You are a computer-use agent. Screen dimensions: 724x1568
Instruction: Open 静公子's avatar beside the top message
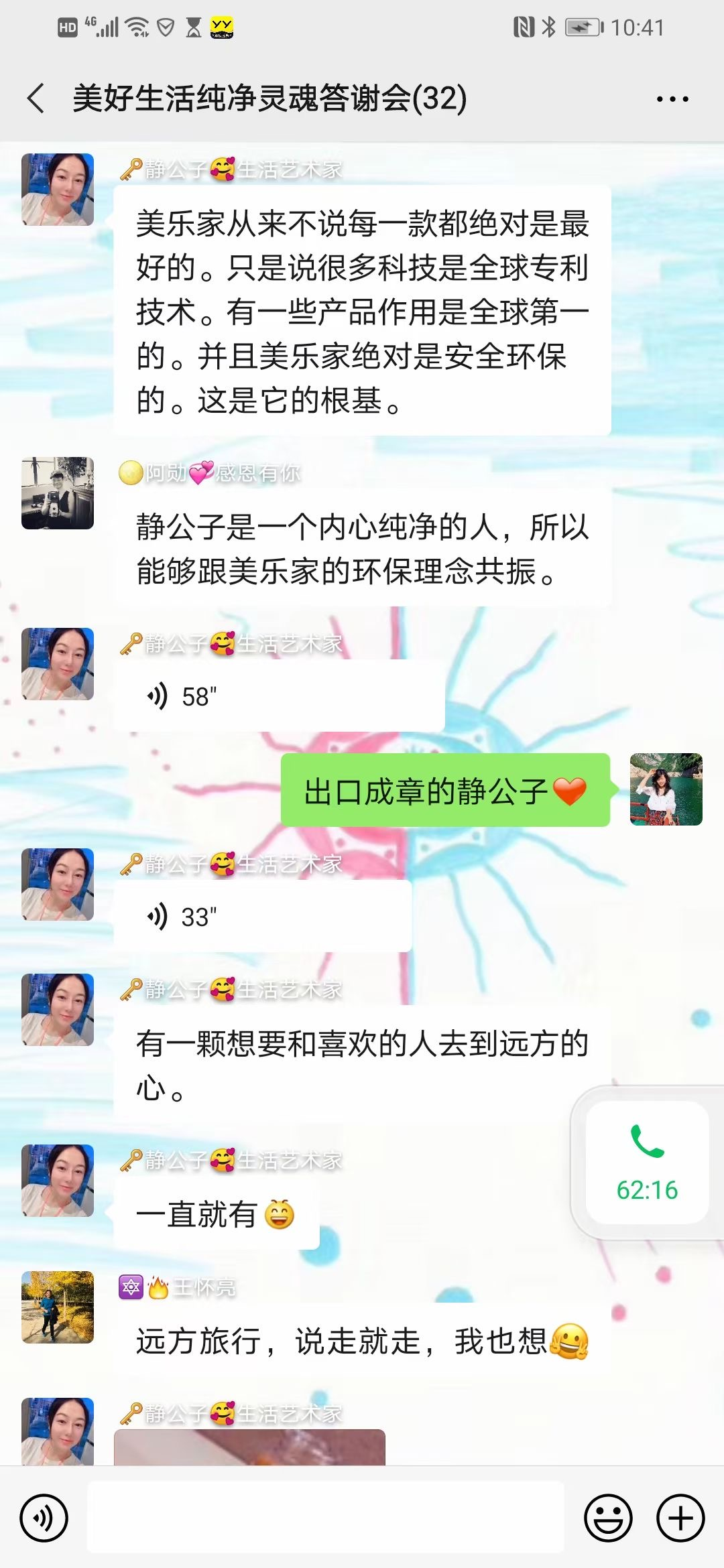(58, 190)
